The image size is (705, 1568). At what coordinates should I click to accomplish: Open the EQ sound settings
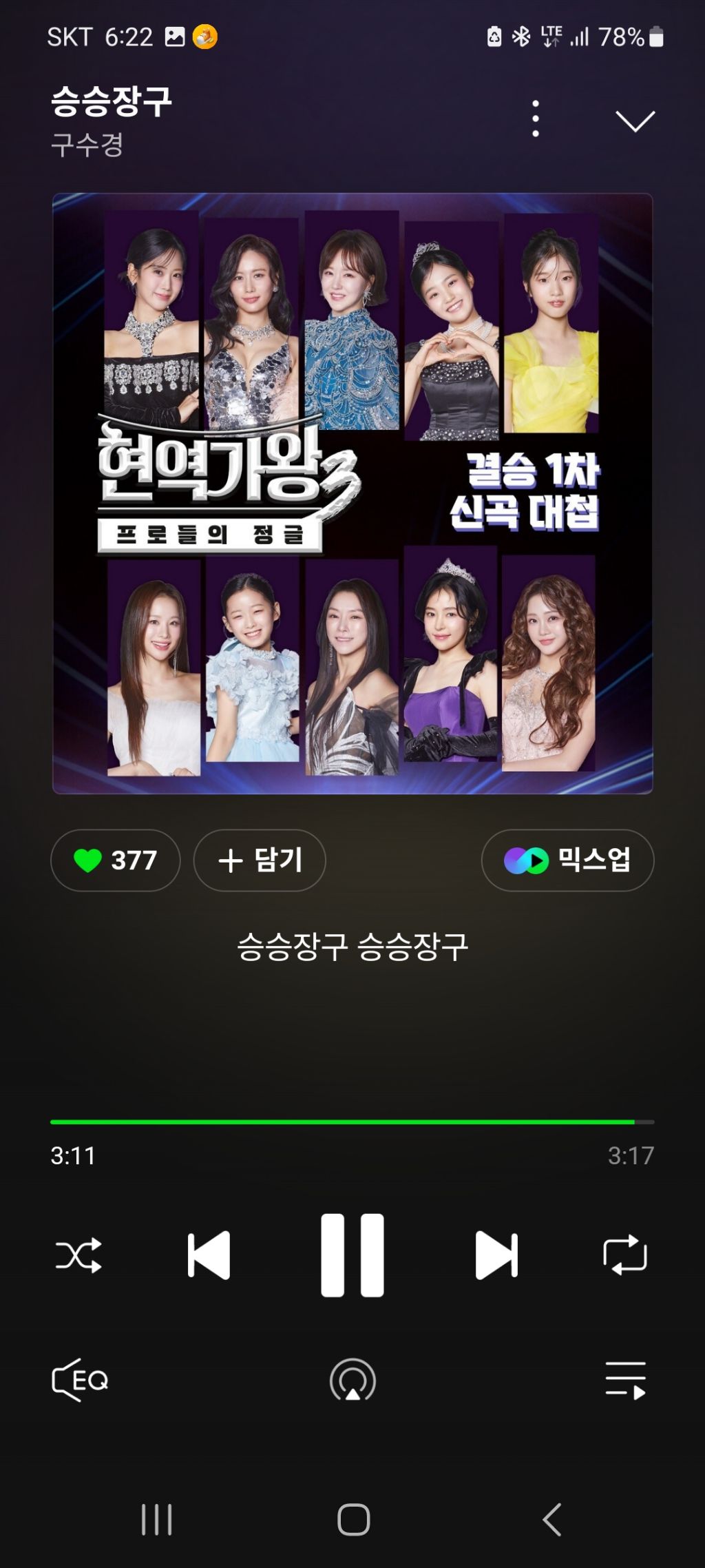pyautogui.click(x=81, y=1380)
